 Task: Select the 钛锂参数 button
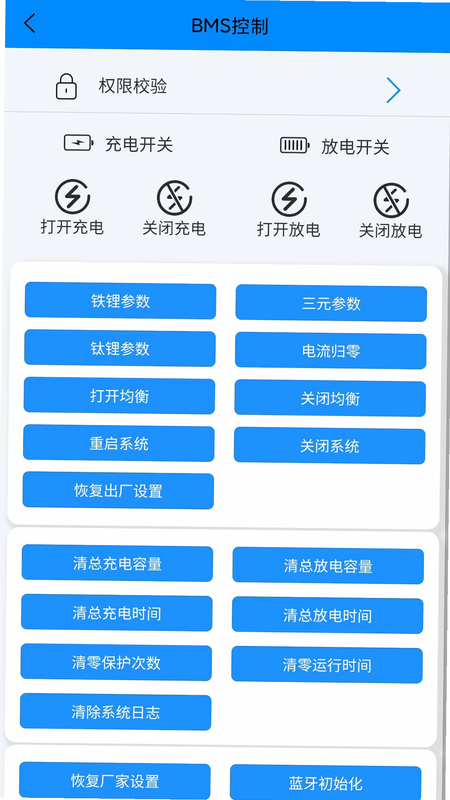[120, 348]
